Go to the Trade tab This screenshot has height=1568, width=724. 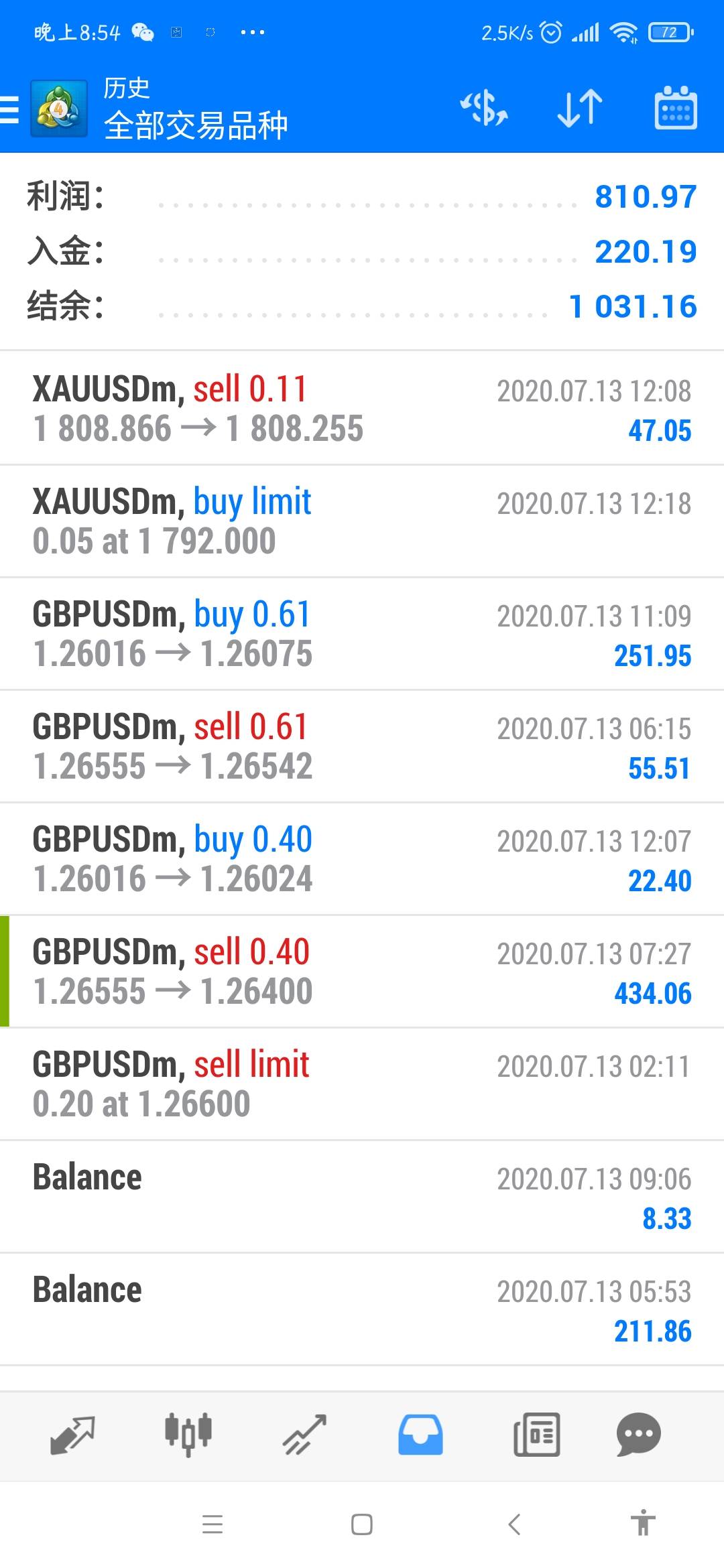[x=304, y=1435]
